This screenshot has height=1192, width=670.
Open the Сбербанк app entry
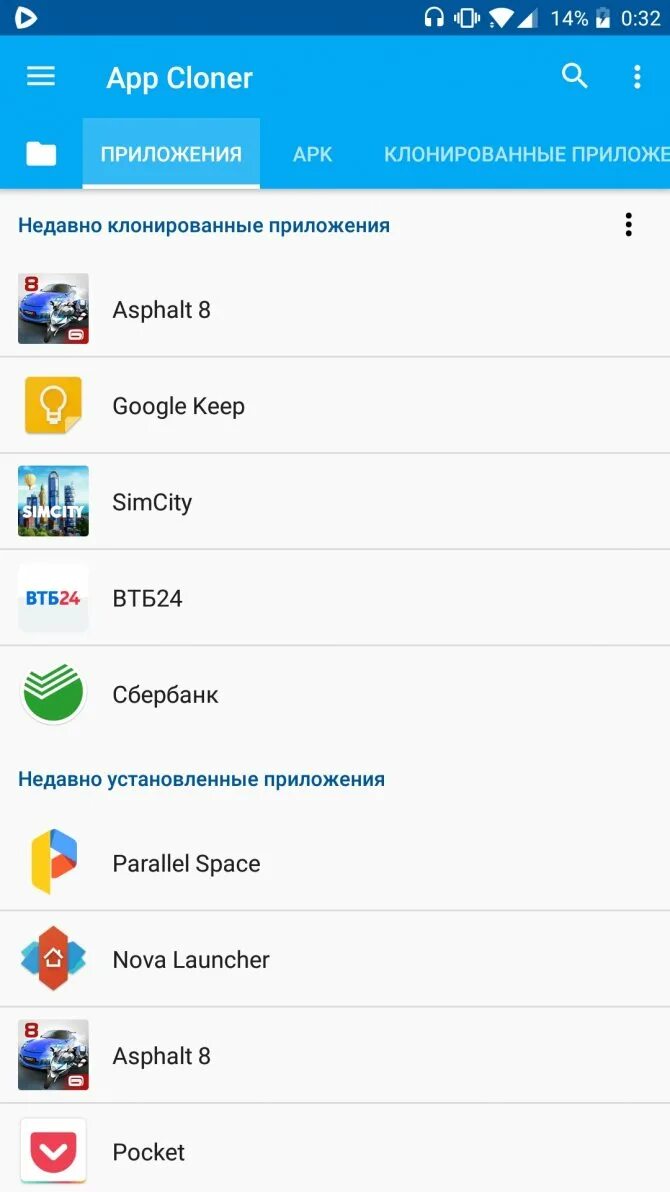pos(335,694)
